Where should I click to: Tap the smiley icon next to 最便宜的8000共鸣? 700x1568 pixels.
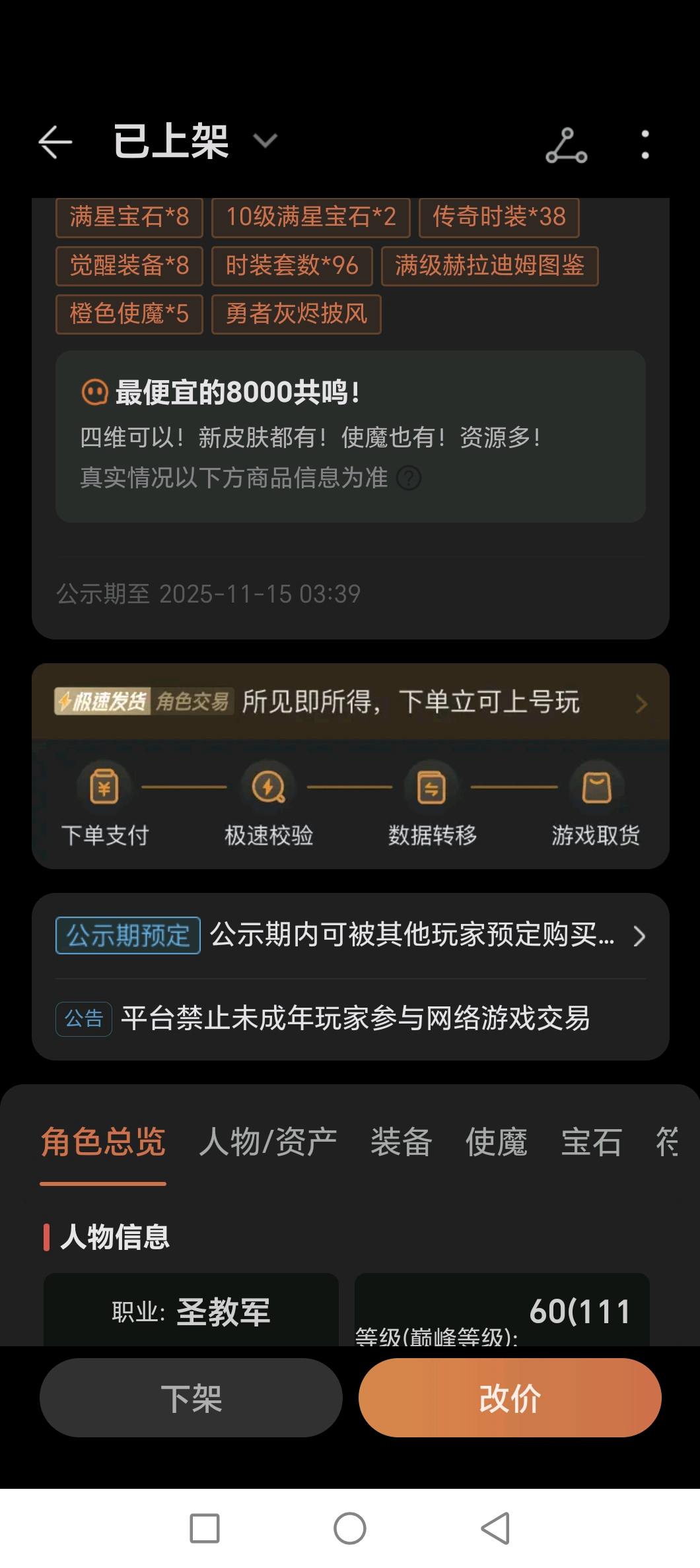[94, 391]
